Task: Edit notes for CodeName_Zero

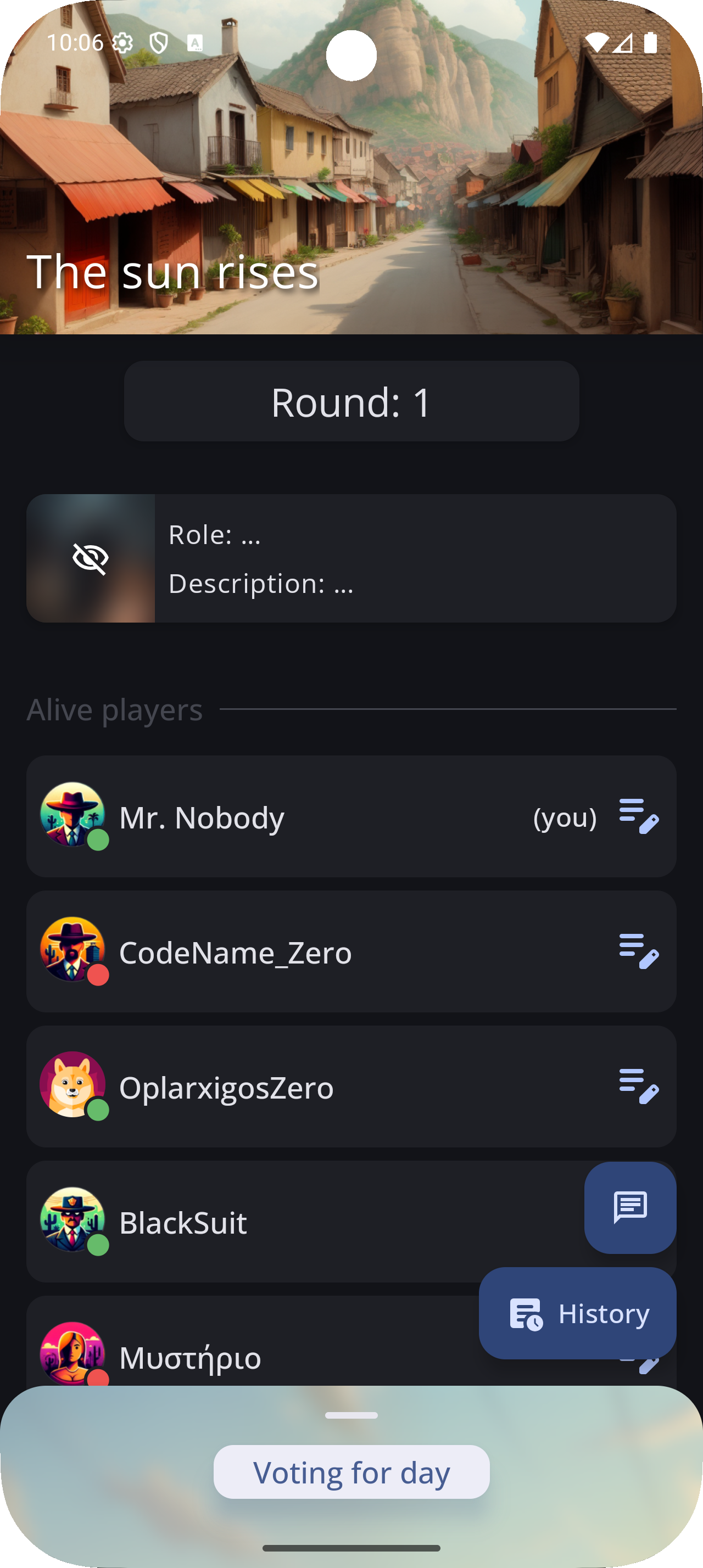Action: tap(639, 951)
